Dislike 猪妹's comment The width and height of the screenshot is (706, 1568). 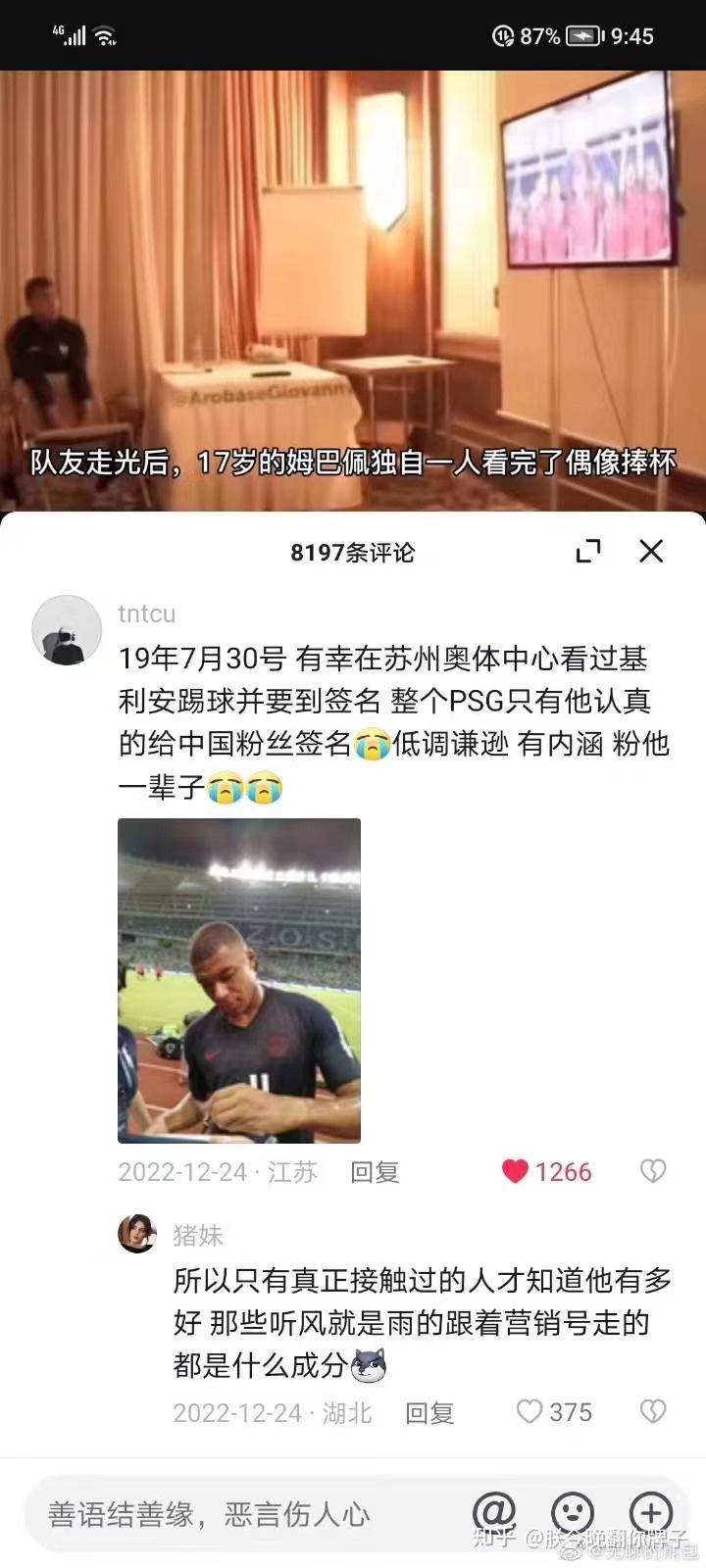coord(653,1411)
